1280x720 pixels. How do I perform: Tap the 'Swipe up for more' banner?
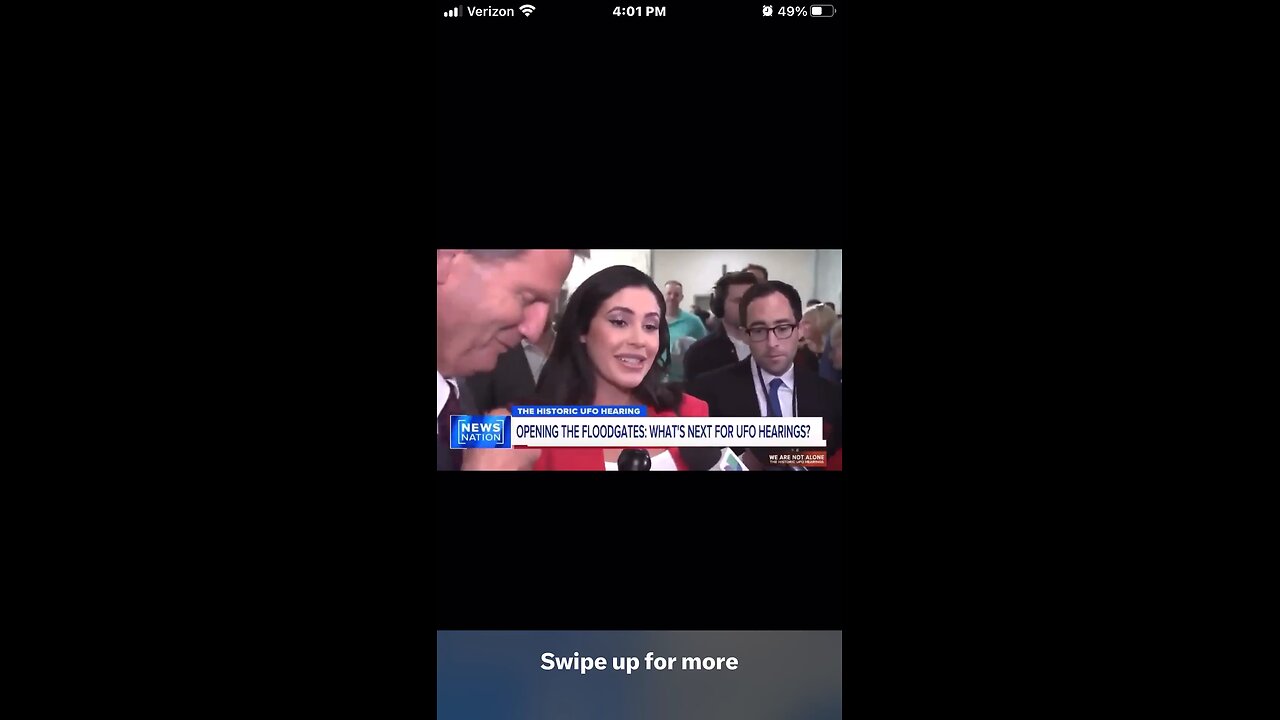tap(639, 662)
